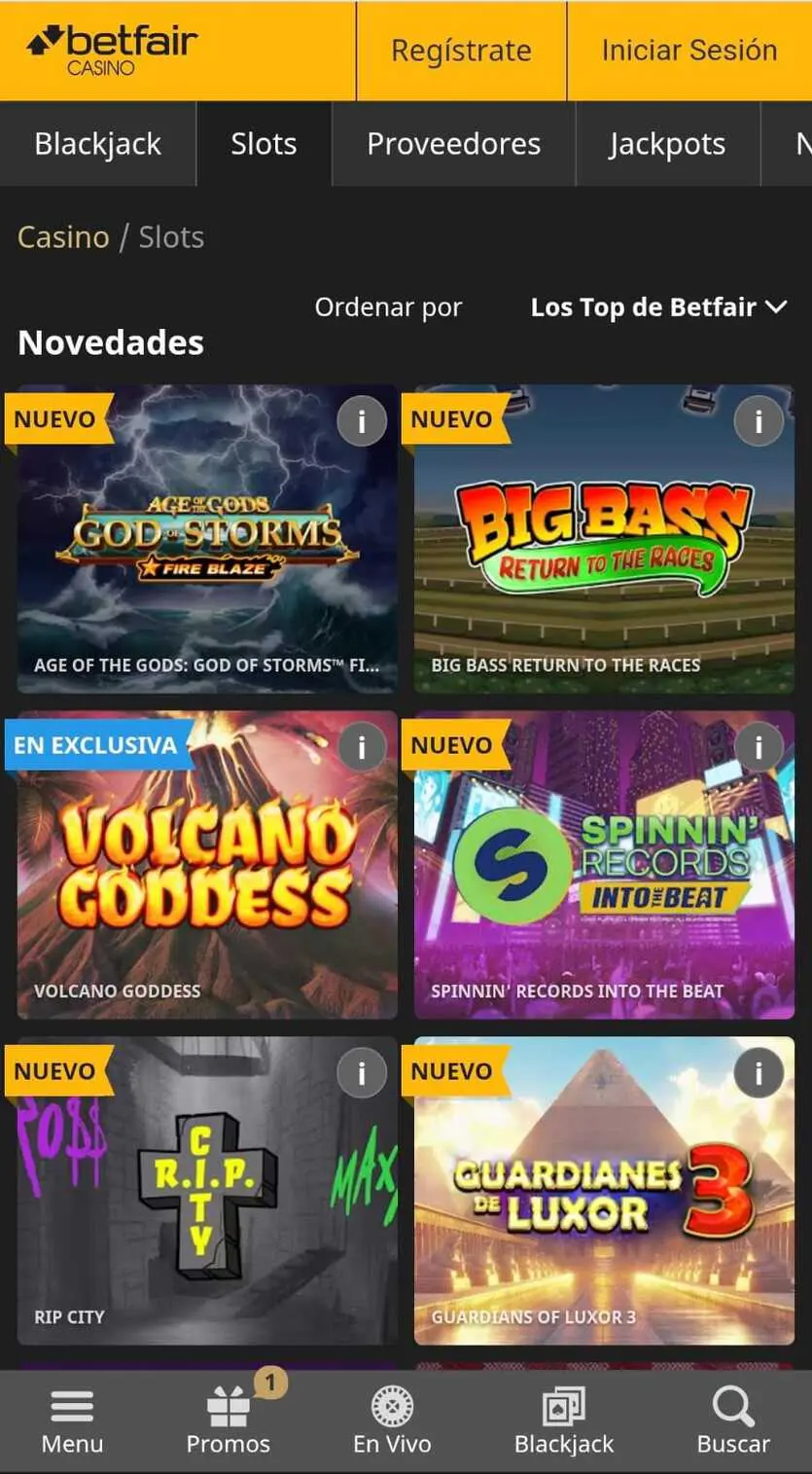Click Iniciar Sesión to log in
Viewport: 812px width, 1474px height.
(689, 51)
